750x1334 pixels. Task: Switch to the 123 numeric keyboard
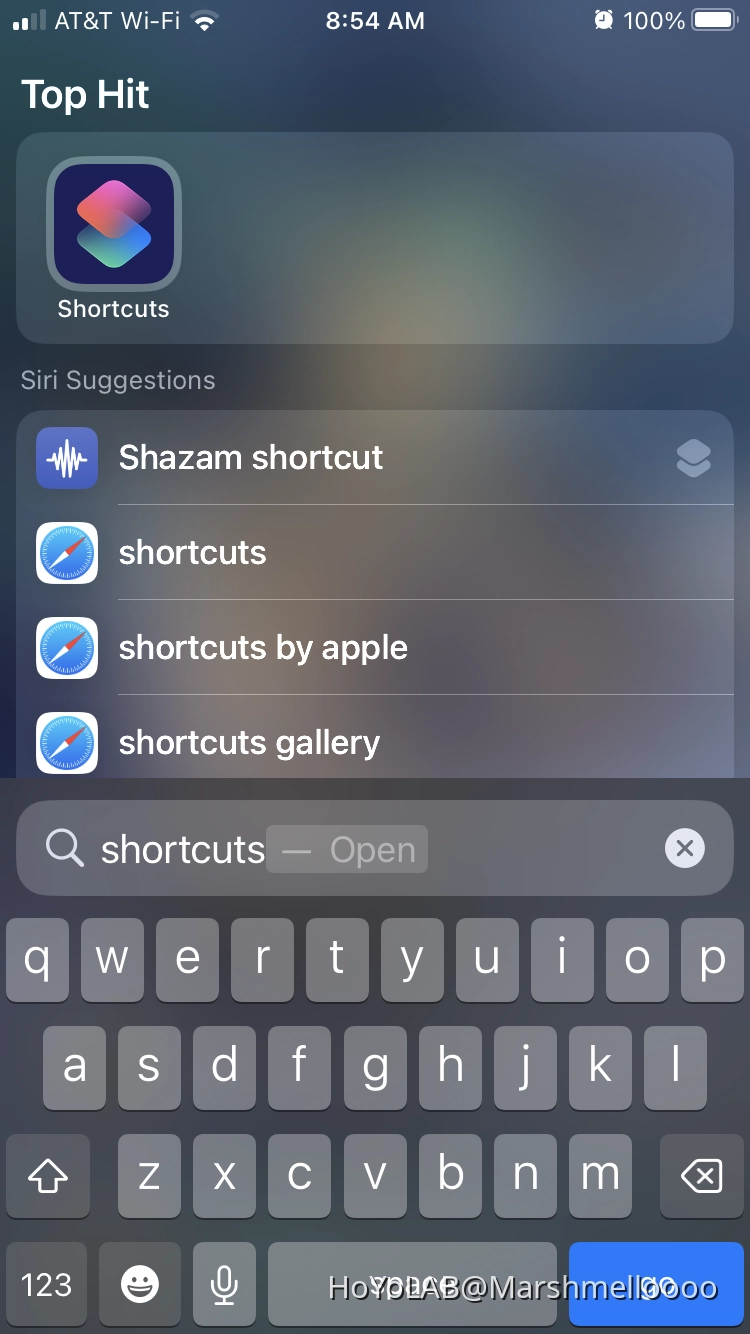point(46,1285)
